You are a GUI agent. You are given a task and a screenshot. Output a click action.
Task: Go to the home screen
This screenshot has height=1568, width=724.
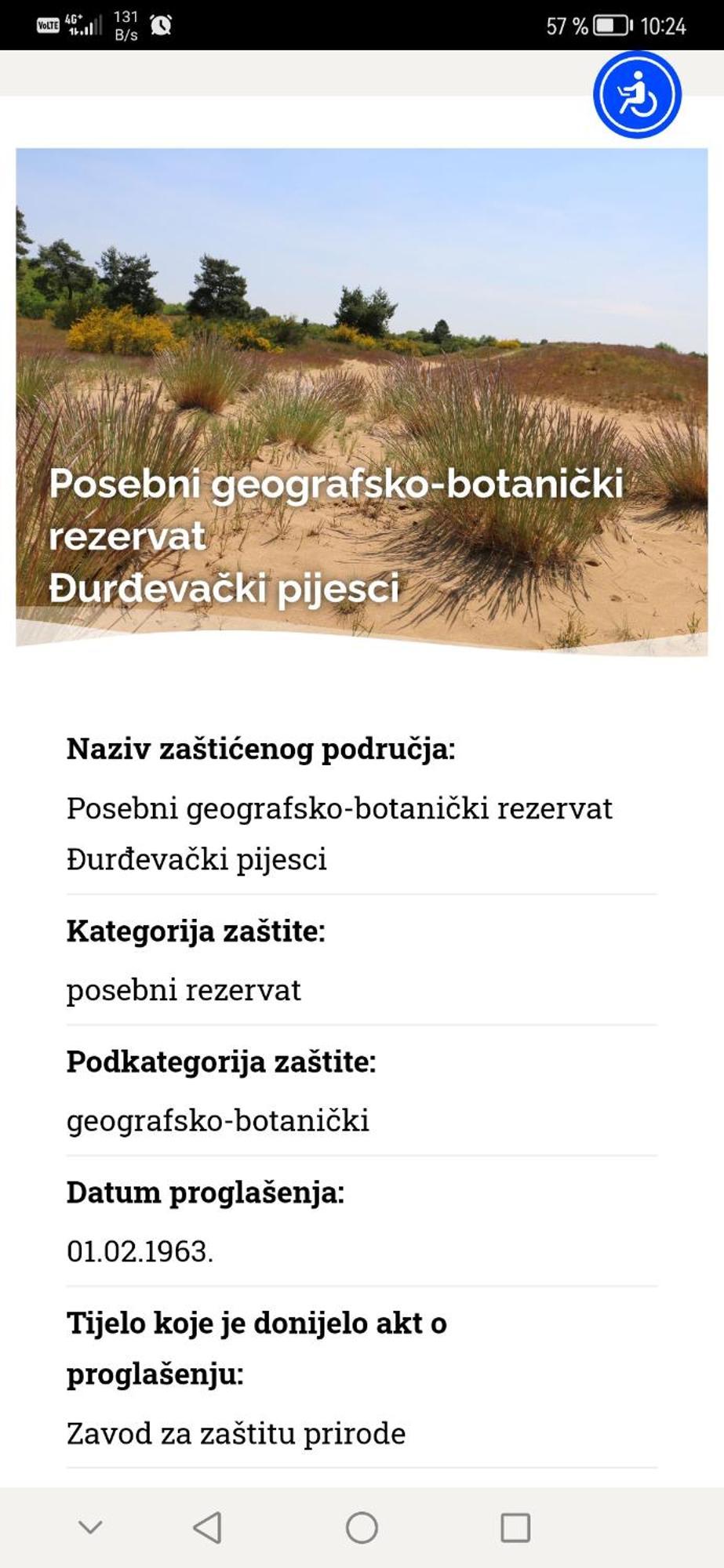(362, 1527)
